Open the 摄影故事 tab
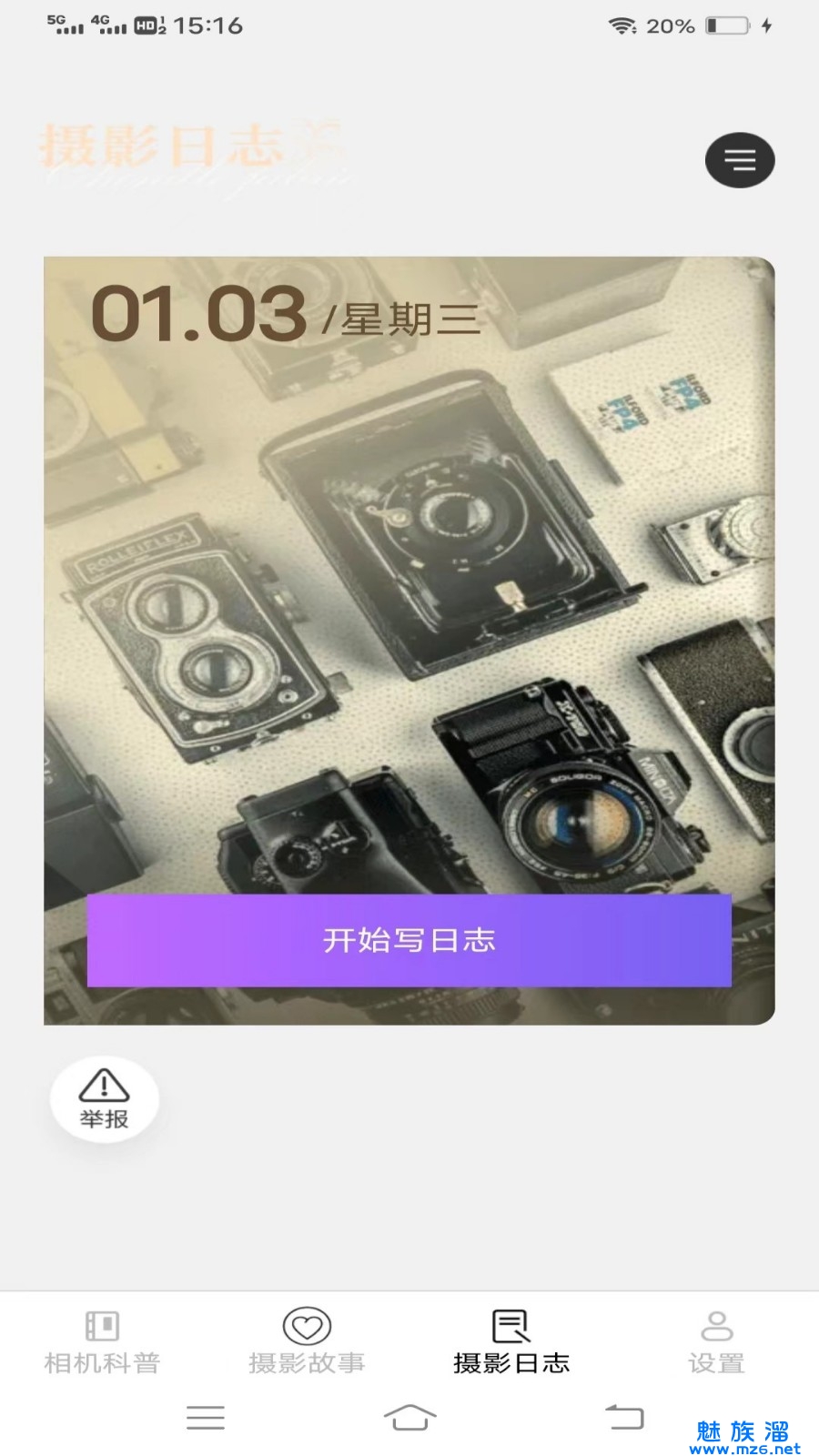This screenshot has height=1456, width=819. pyautogui.click(x=307, y=1342)
